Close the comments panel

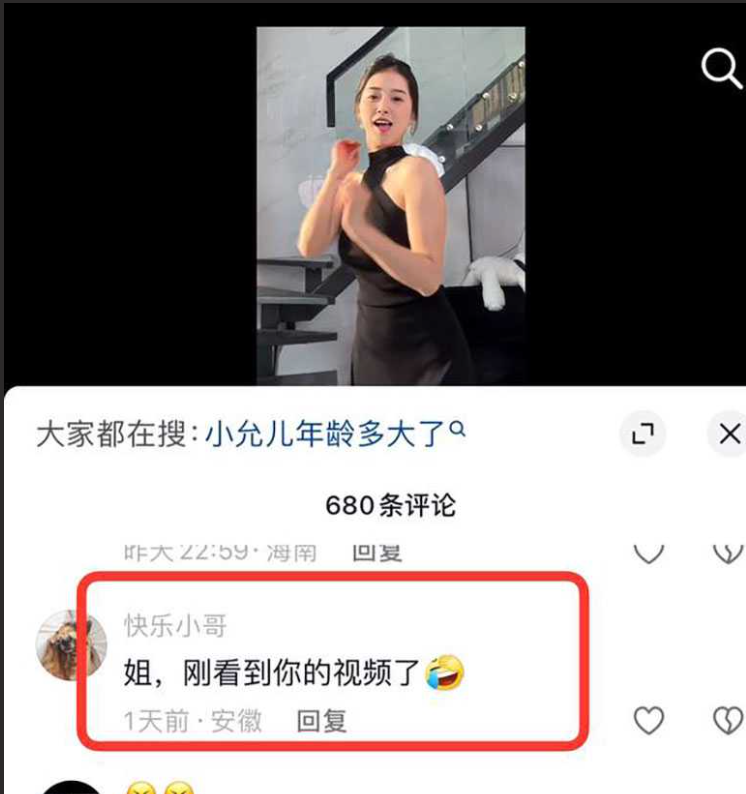click(729, 434)
